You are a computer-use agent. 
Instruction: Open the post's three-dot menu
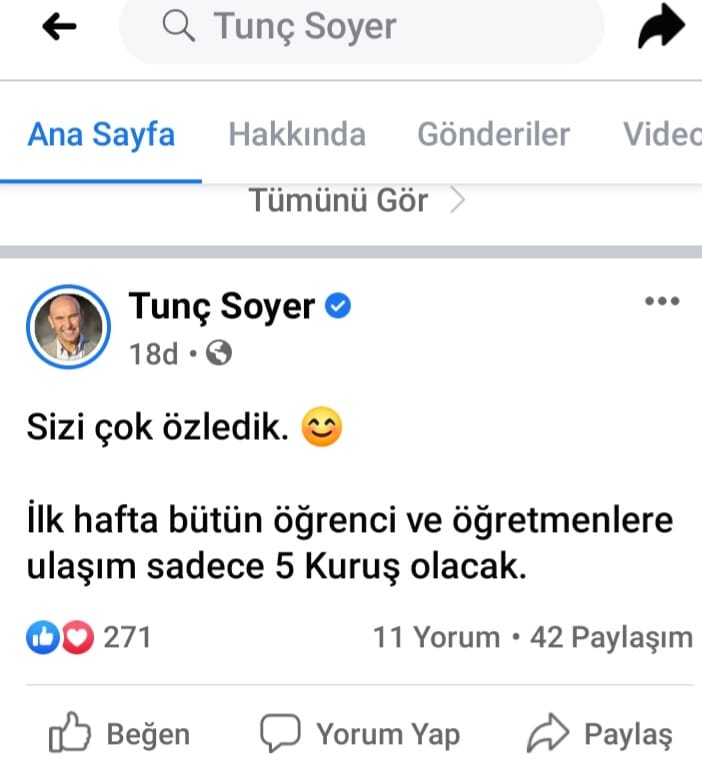(x=661, y=301)
